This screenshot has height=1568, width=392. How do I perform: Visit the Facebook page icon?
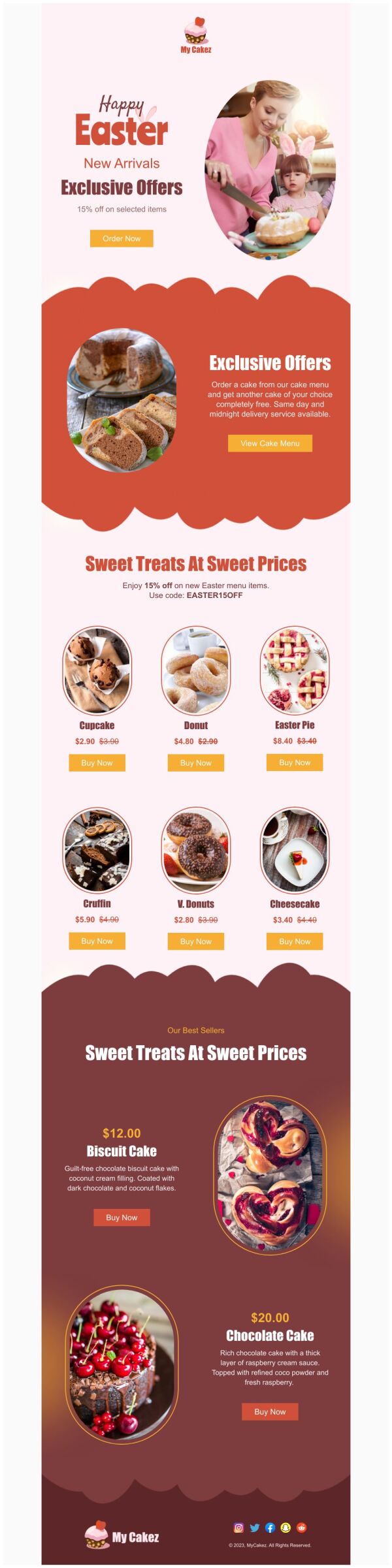pyautogui.click(x=270, y=1528)
